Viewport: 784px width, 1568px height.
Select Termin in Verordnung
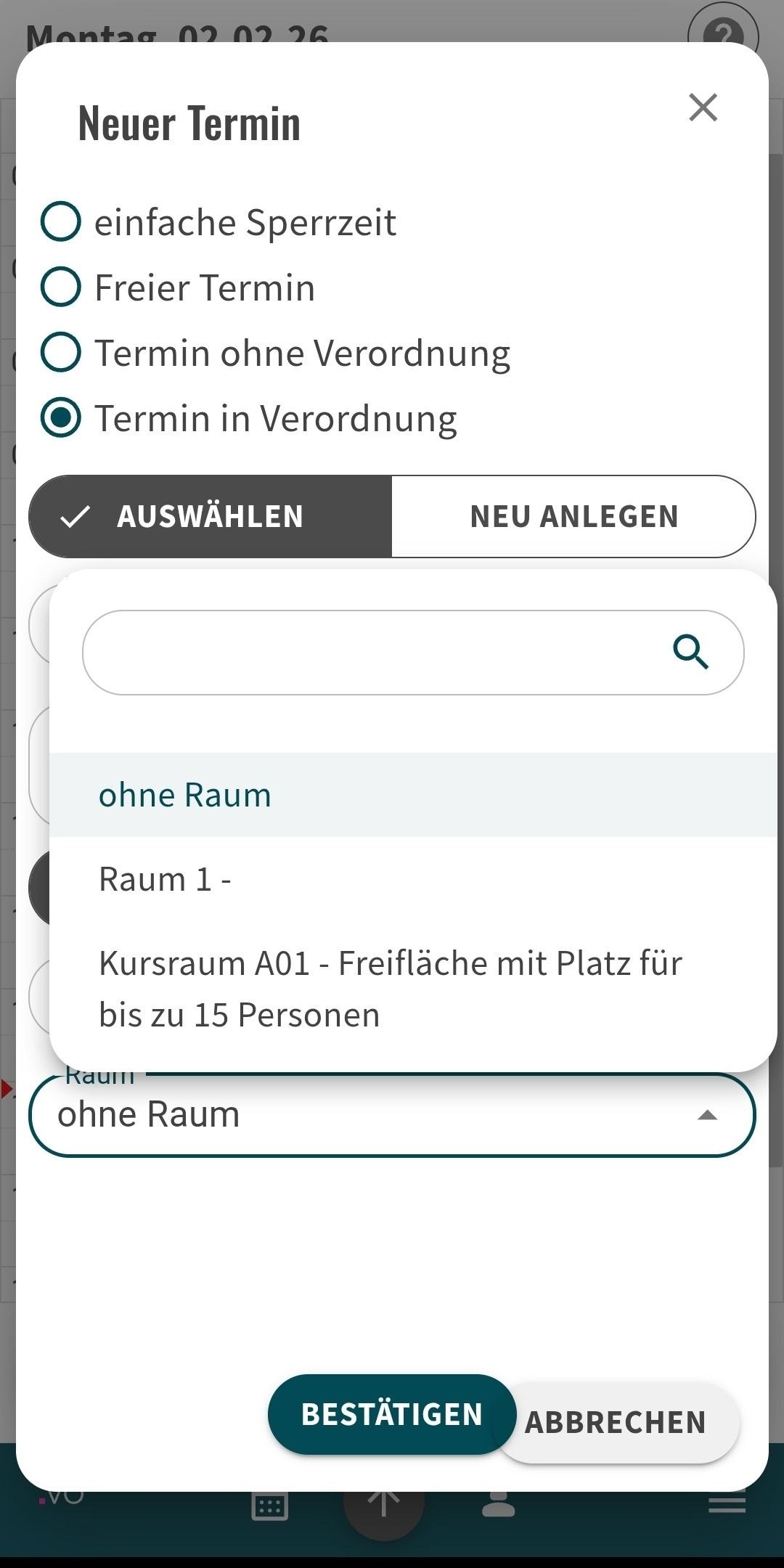61,418
